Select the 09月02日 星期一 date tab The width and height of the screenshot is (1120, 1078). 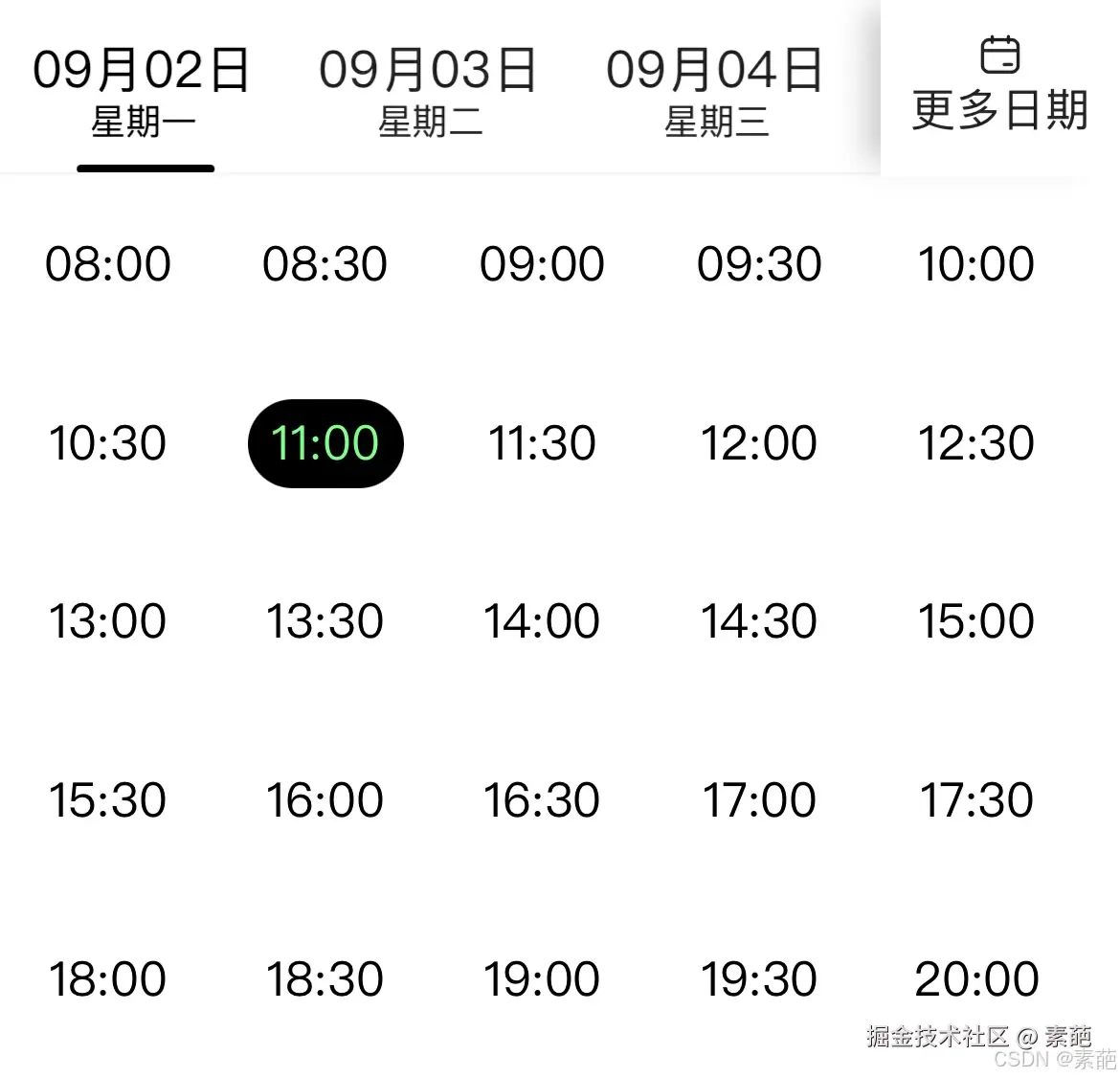click(x=142, y=92)
